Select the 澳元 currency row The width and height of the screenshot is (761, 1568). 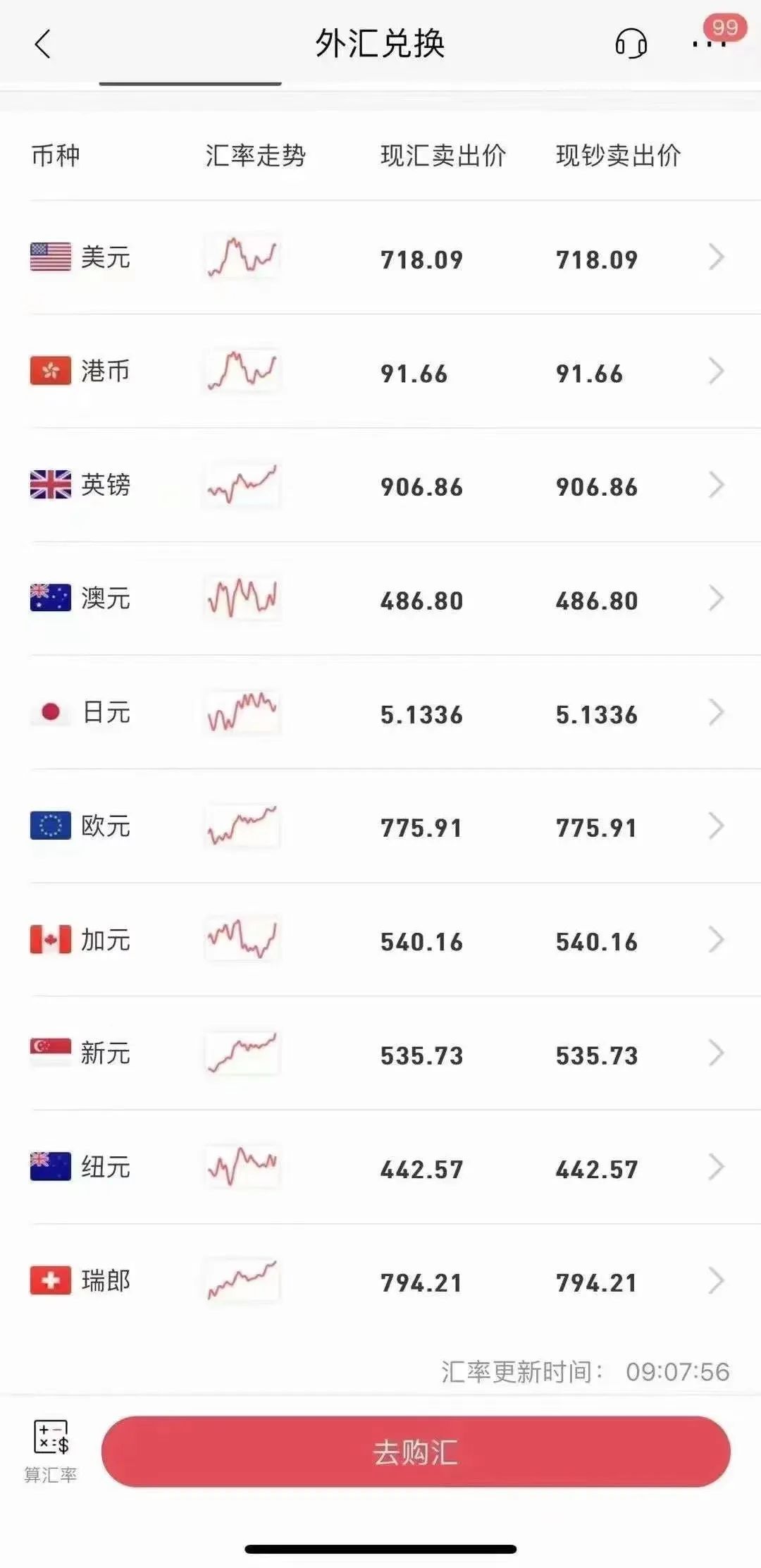[380, 599]
